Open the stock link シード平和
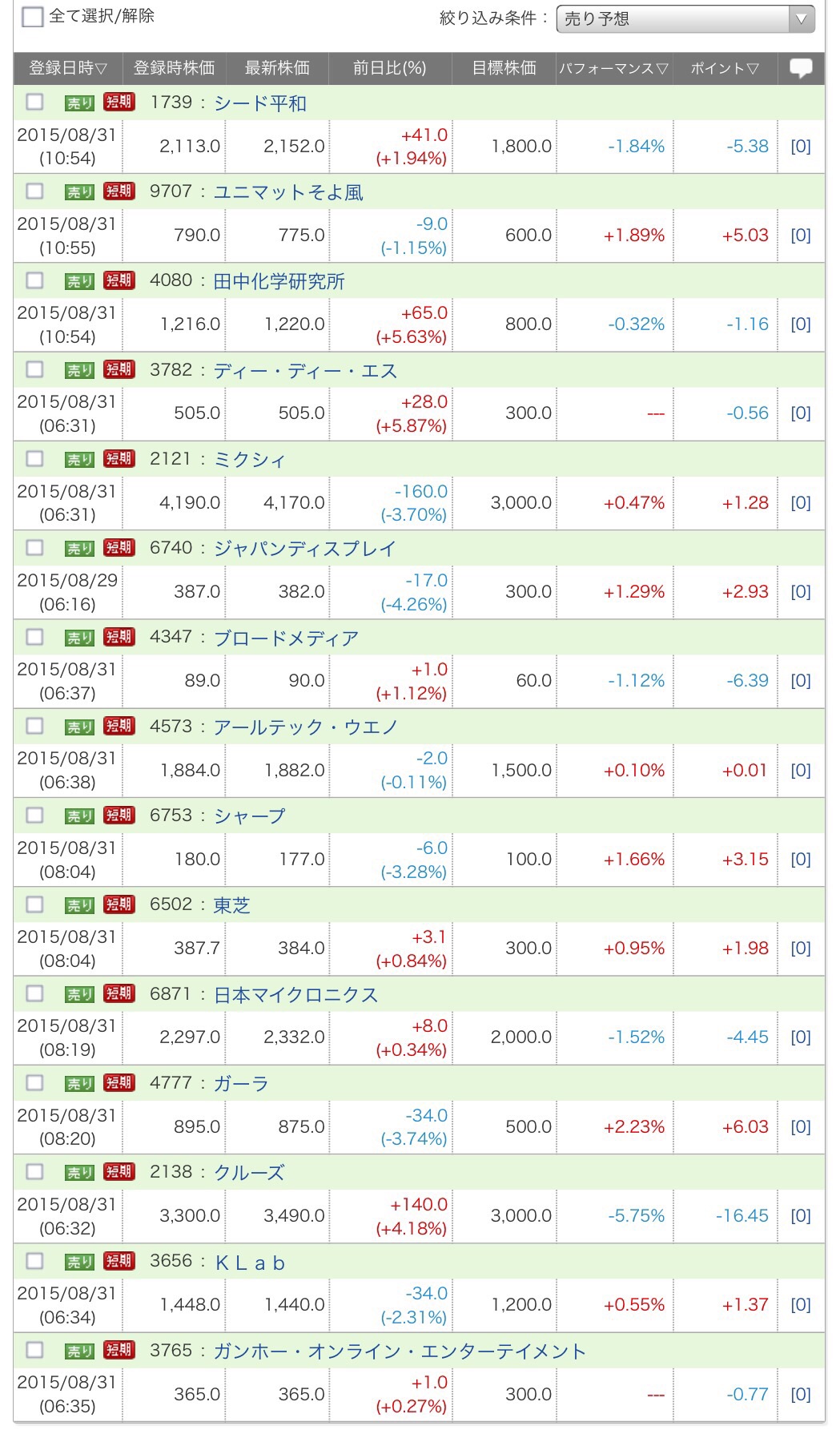The width and height of the screenshot is (840, 1434). click(260, 103)
